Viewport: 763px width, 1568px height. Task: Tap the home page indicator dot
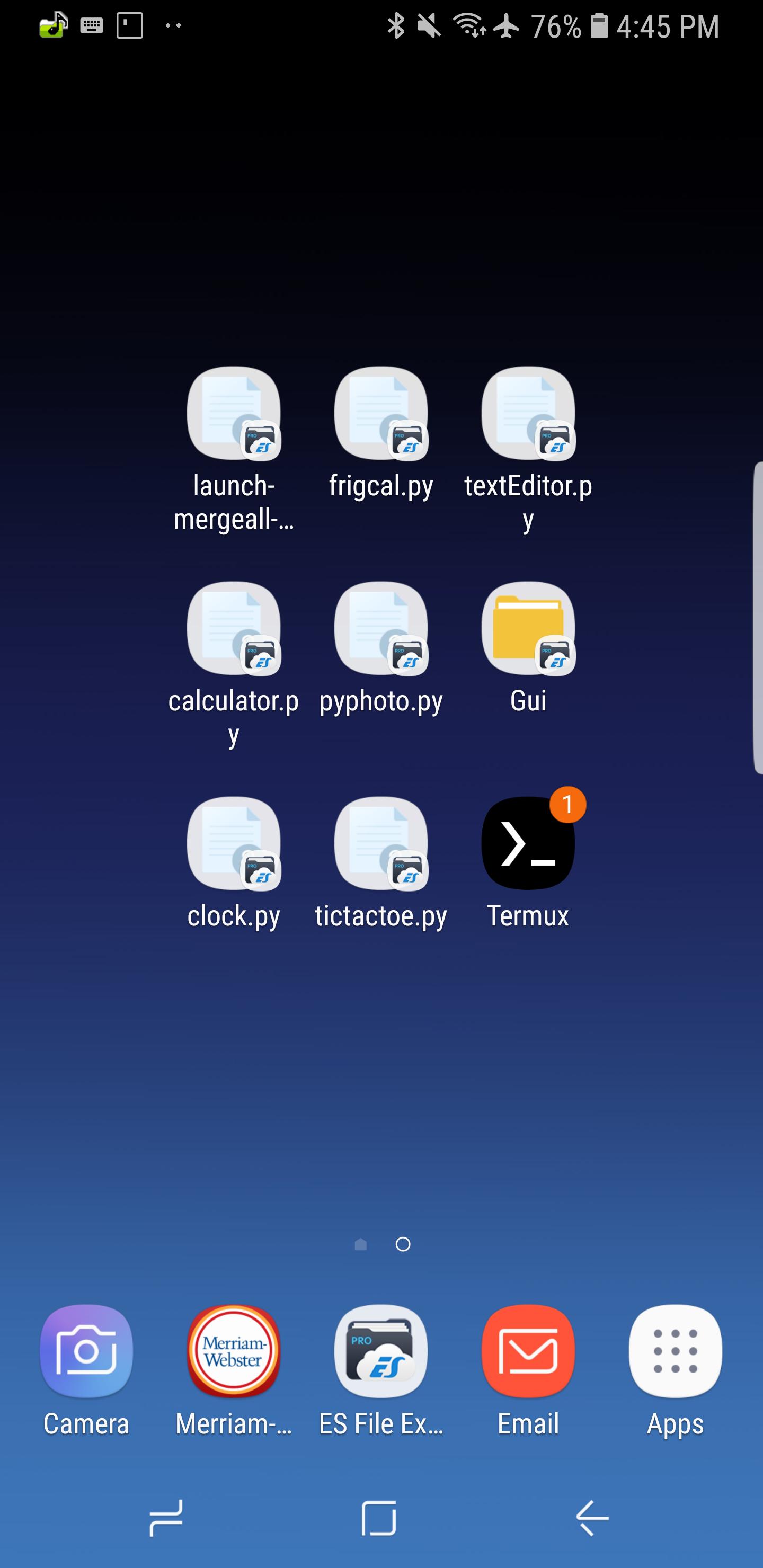point(360,1244)
